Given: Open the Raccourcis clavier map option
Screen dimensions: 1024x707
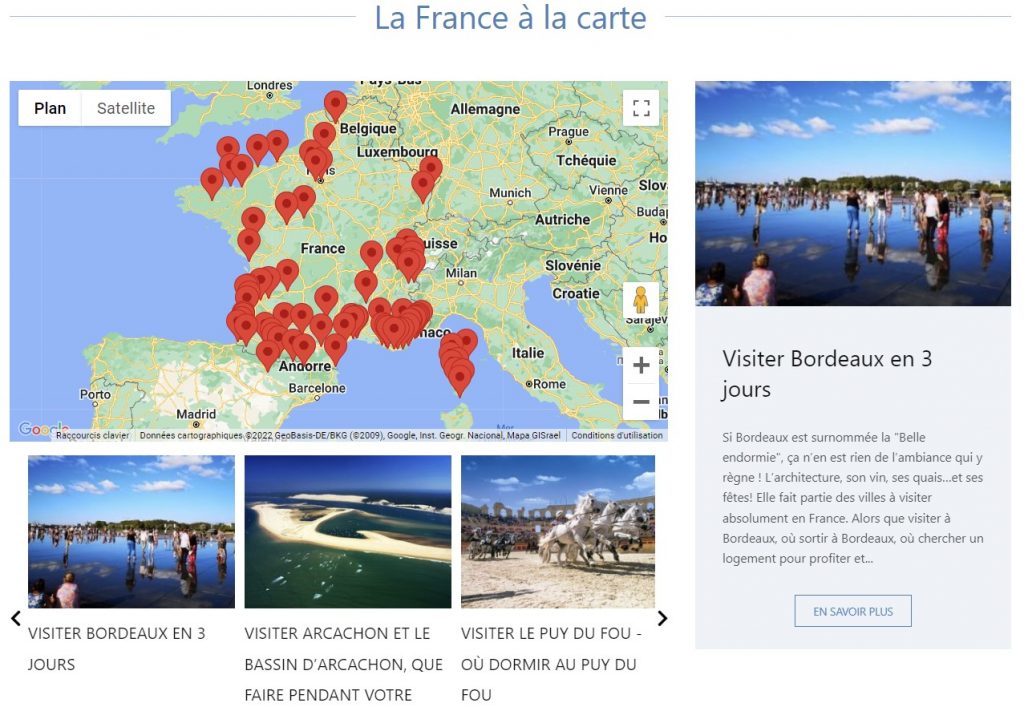Looking at the screenshot, I should [93, 436].
